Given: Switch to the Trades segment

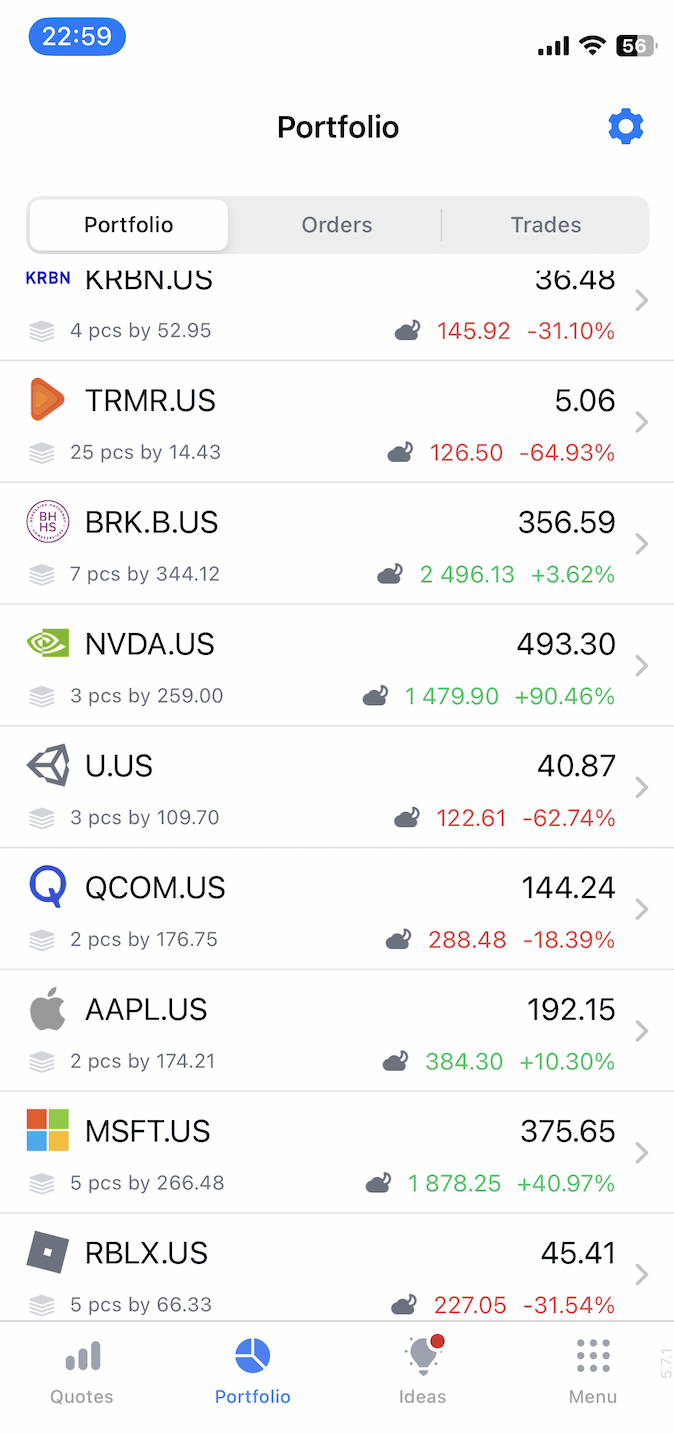Looking at the screenshot, I should pyautogui.click(x=545, y=225).
